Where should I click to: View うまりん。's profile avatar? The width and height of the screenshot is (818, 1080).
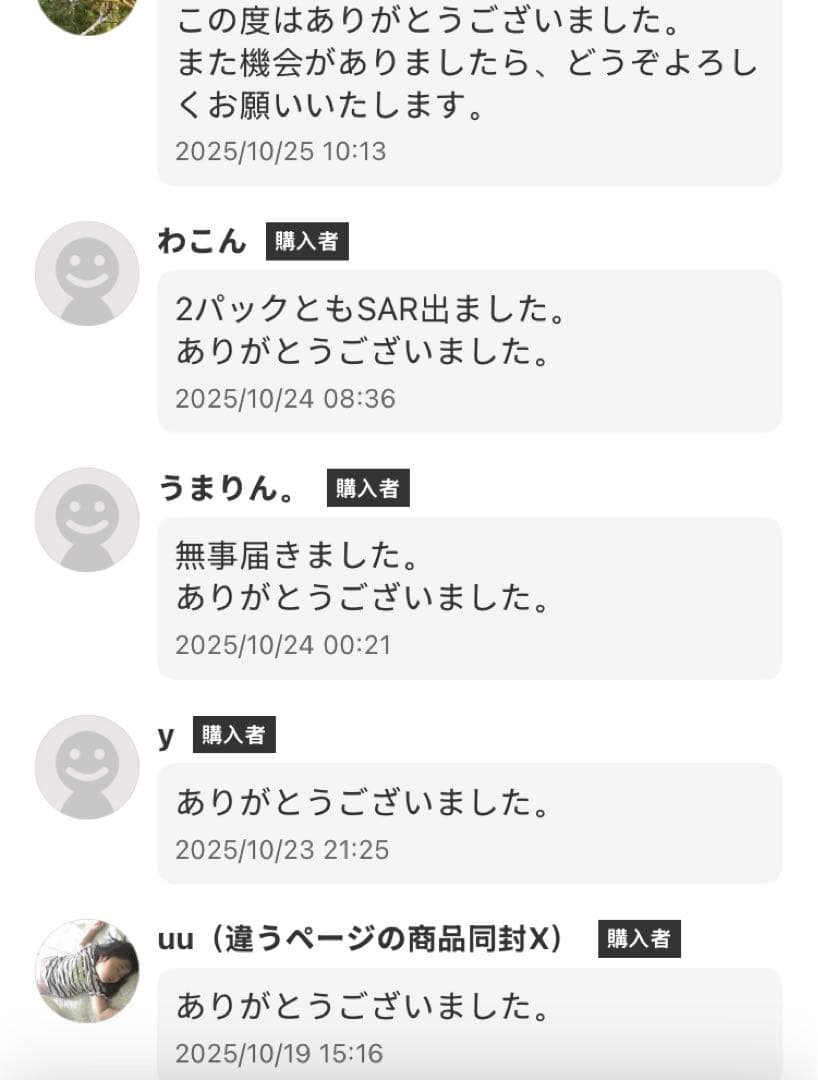(87, 519)
